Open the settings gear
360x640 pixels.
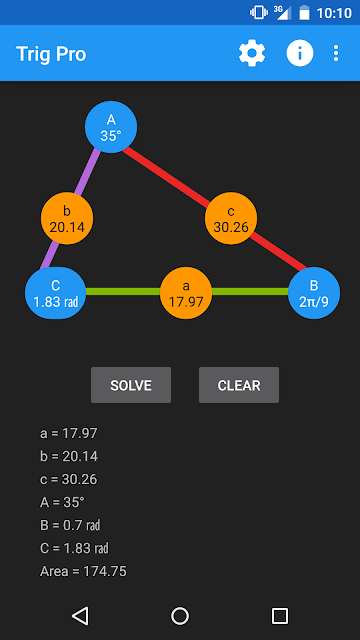(x=252, y=53)
